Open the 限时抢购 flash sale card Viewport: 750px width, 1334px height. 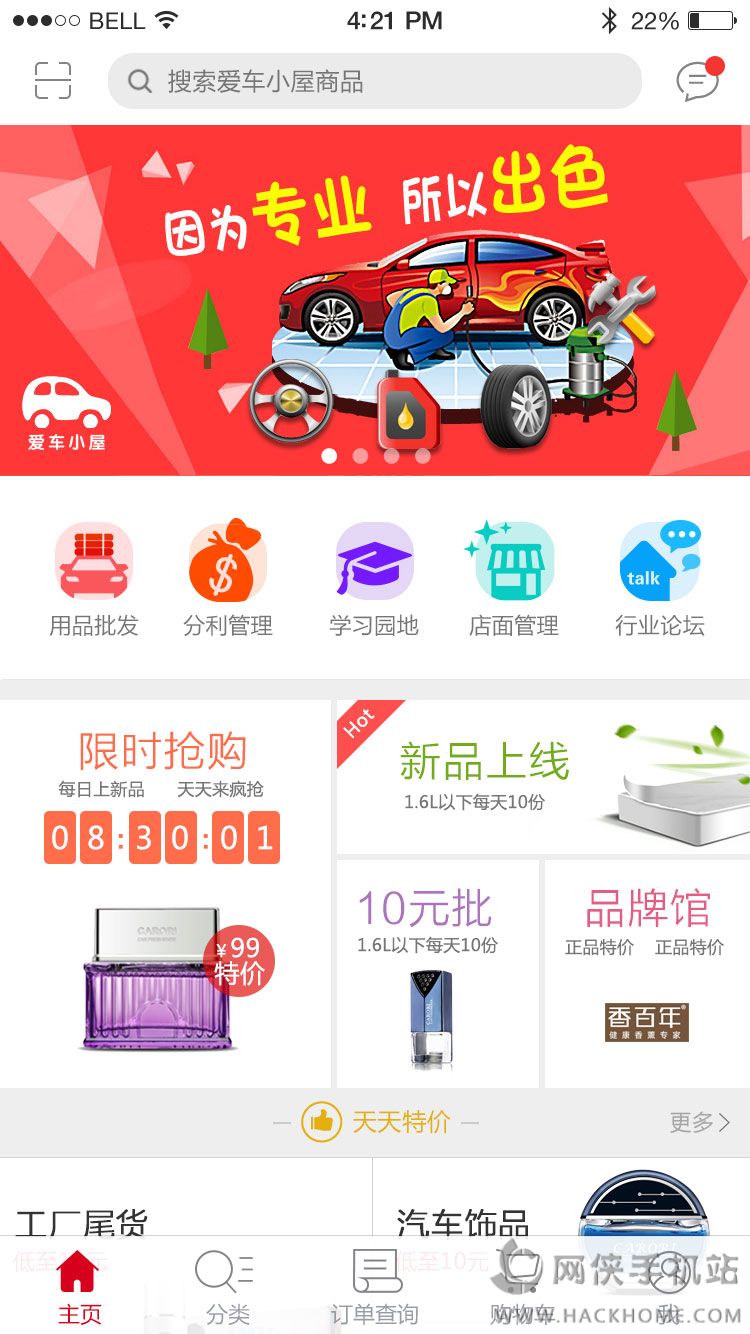[x=165, y=893]
